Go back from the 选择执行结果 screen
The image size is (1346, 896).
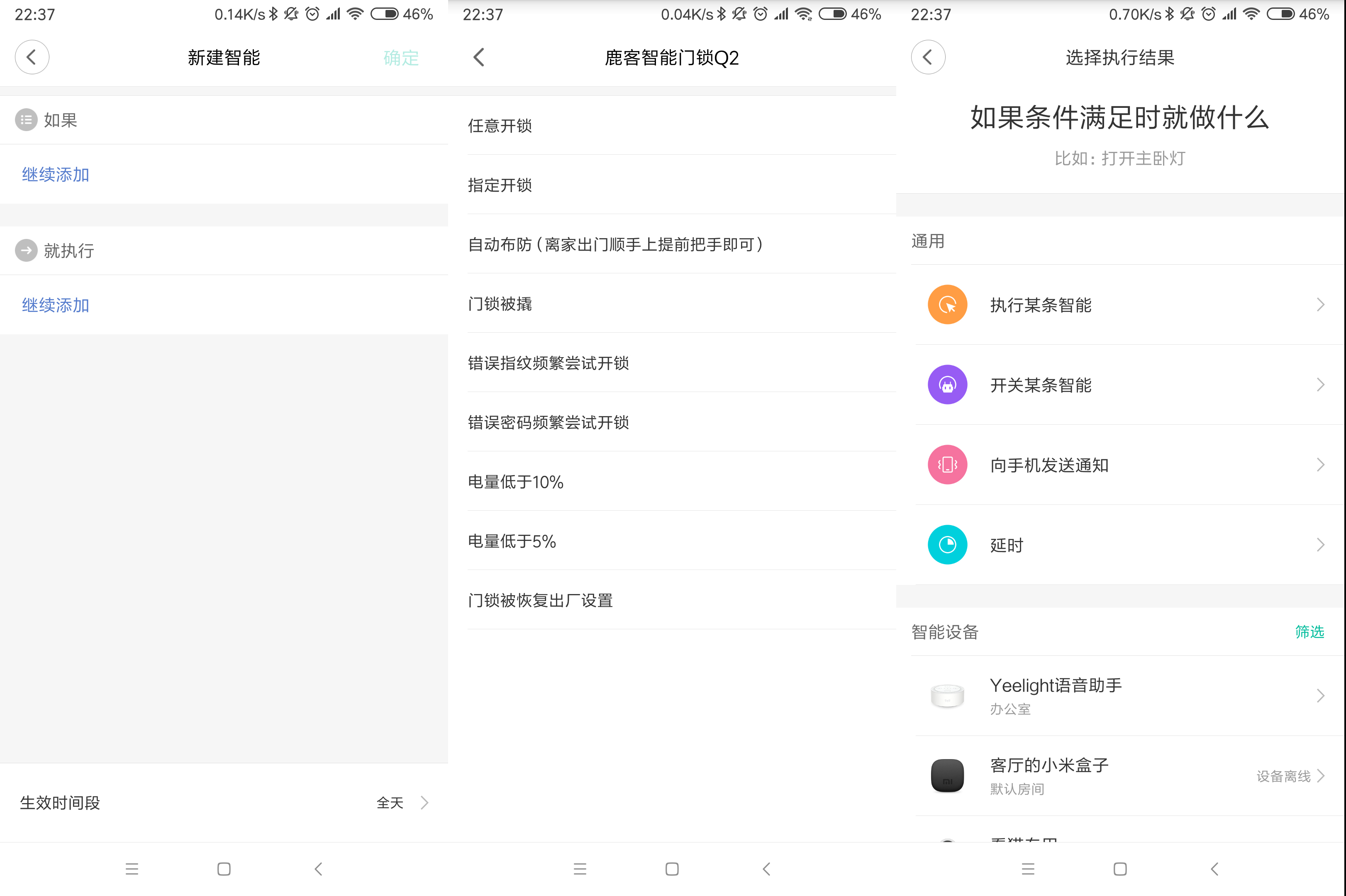pyautogui.click(x=928, y=57)
